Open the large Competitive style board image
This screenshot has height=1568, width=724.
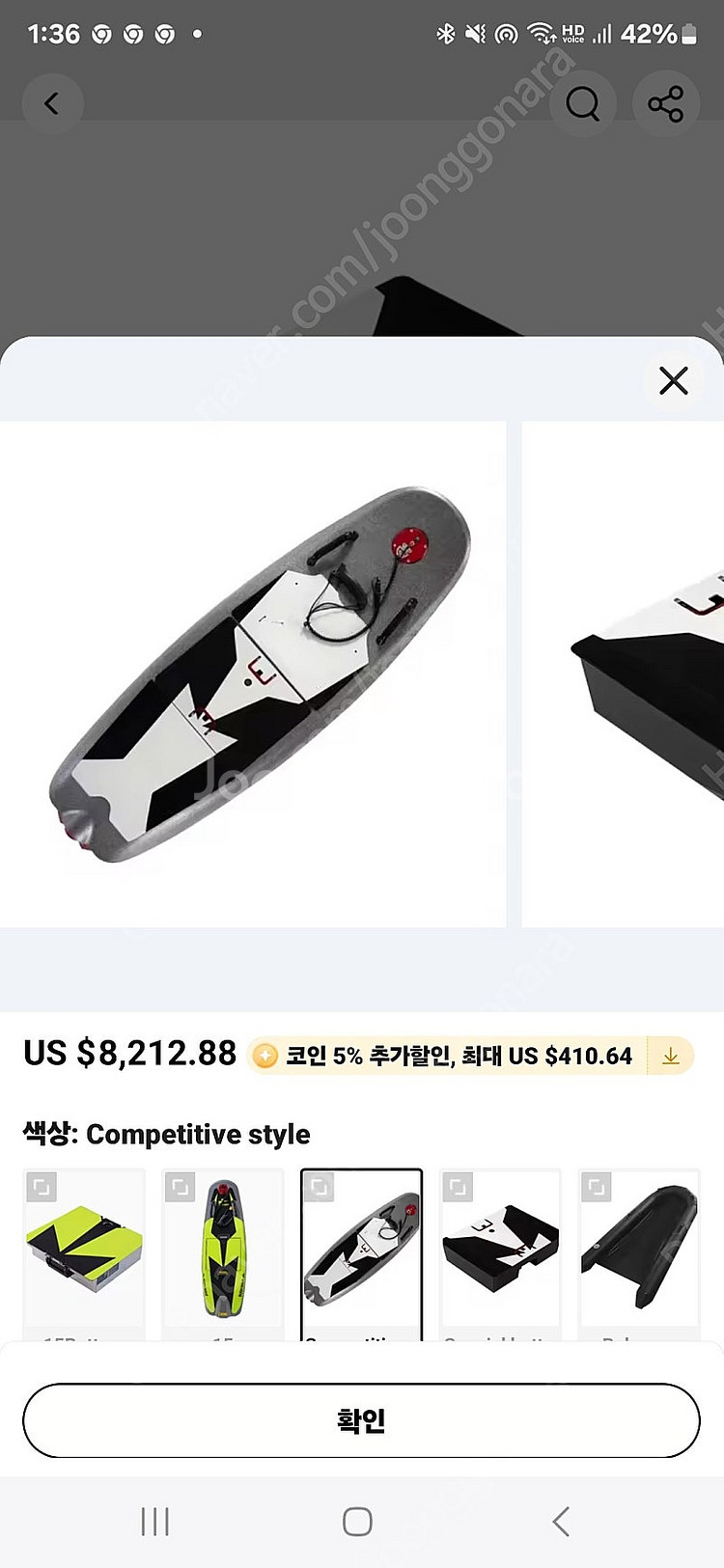[253, 674]
